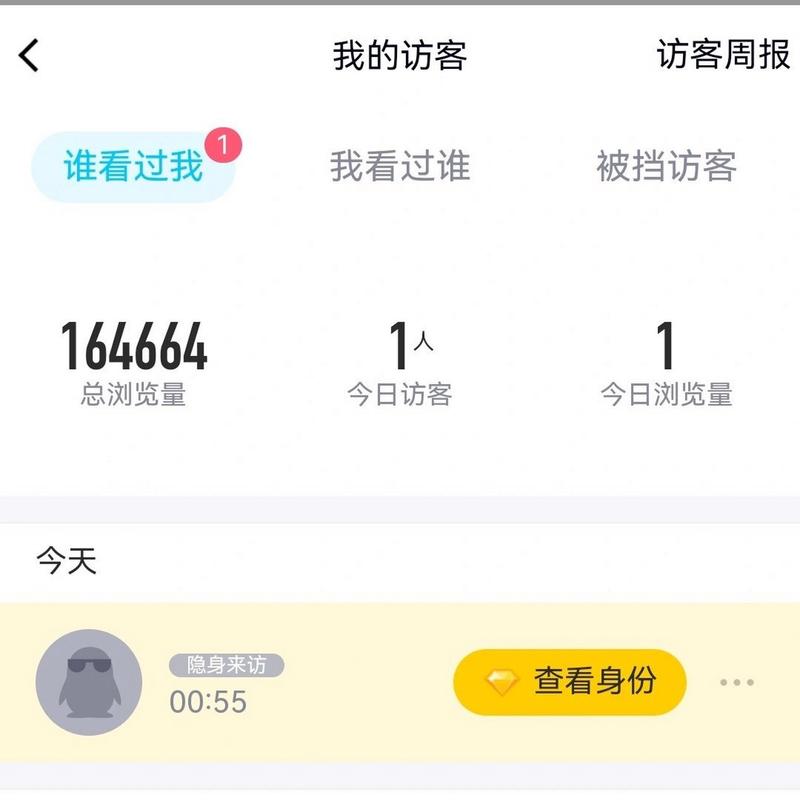The image size is (800, 809).
Task: Open the 访客周报 weekly report
Action: (712, 57)
